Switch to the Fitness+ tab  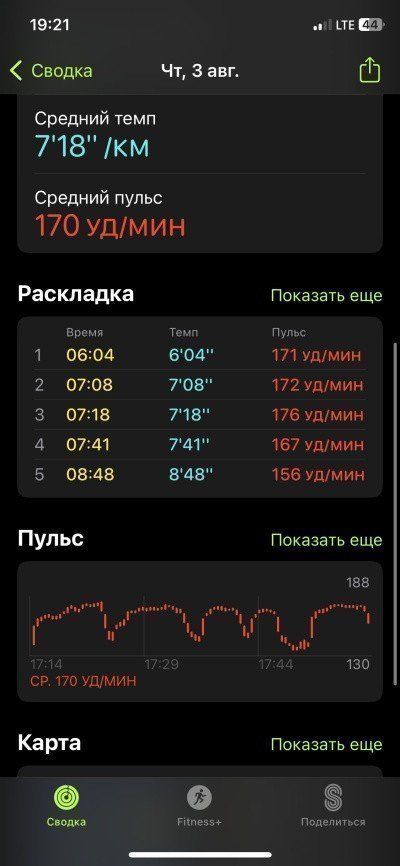click(199, 806)
